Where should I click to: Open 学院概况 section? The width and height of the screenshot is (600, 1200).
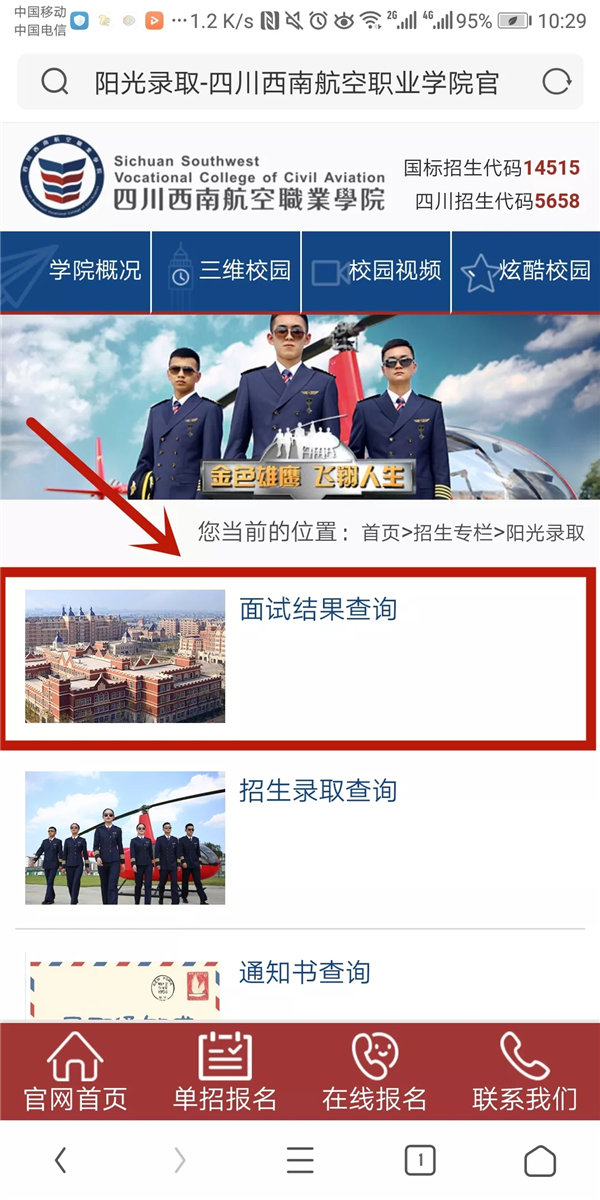95,270
